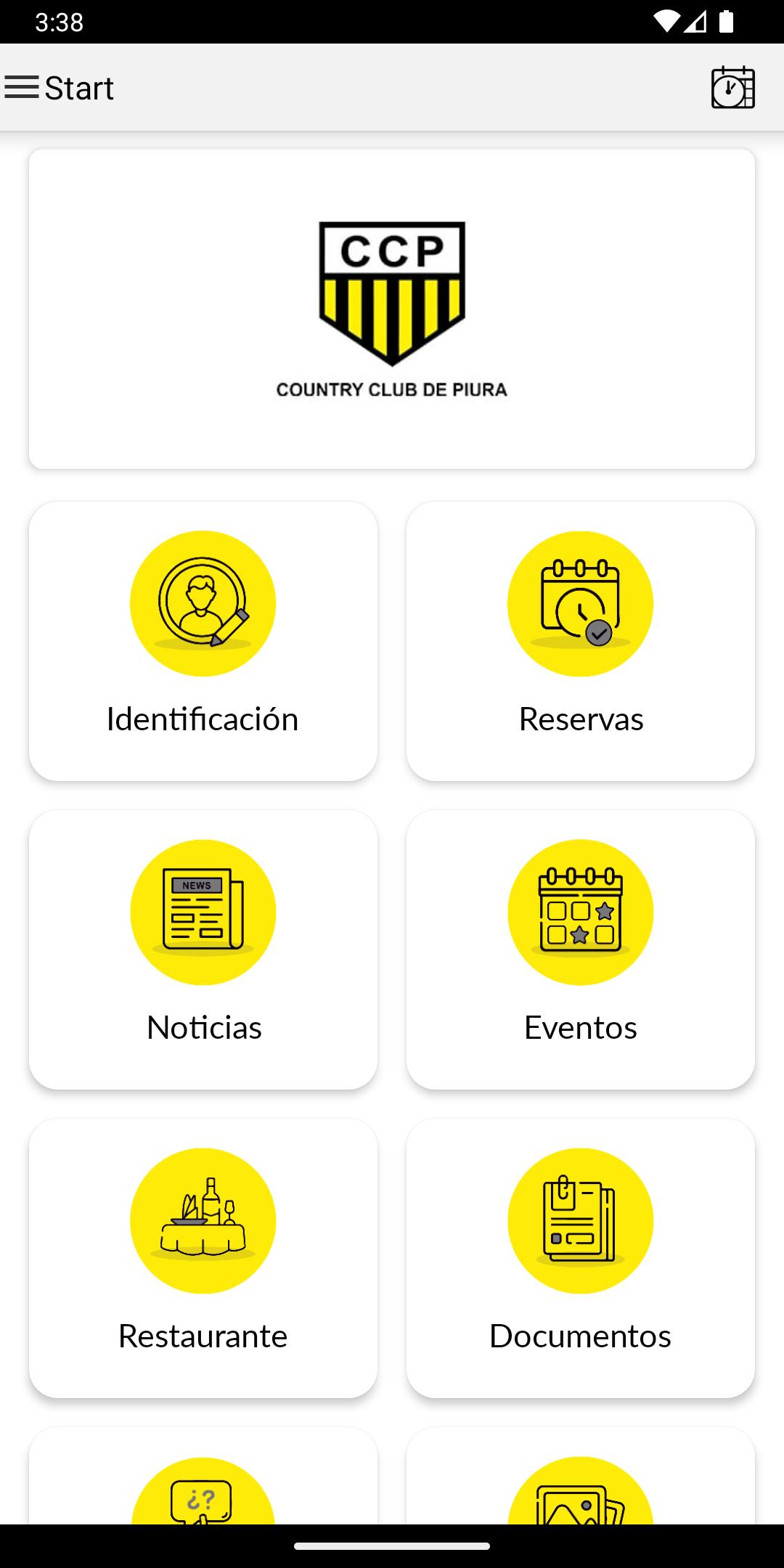Open the Reservas card

(581, 641)
